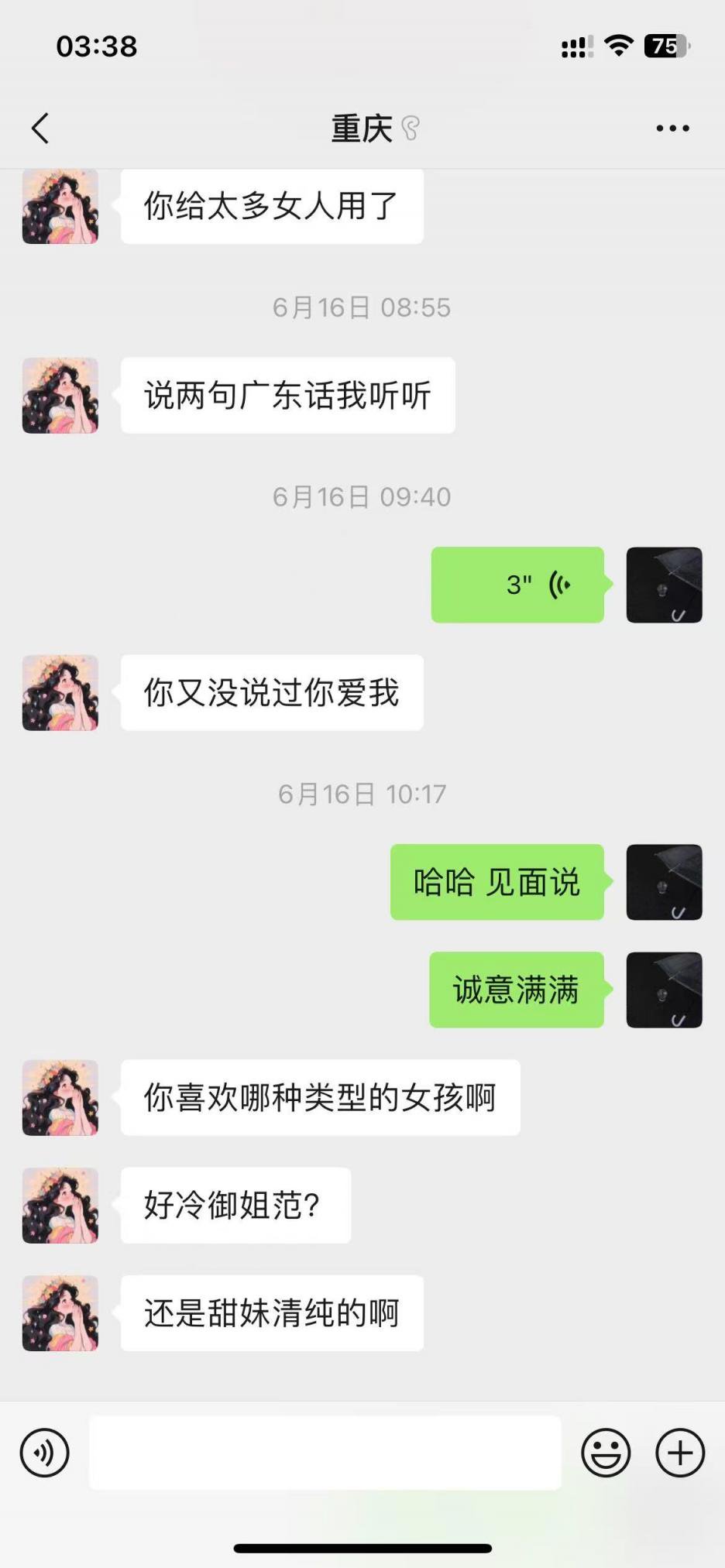This screenshot has width=725, height=1568.
Task: Switch to voice input mode
Action: (x=45, y=1453)
